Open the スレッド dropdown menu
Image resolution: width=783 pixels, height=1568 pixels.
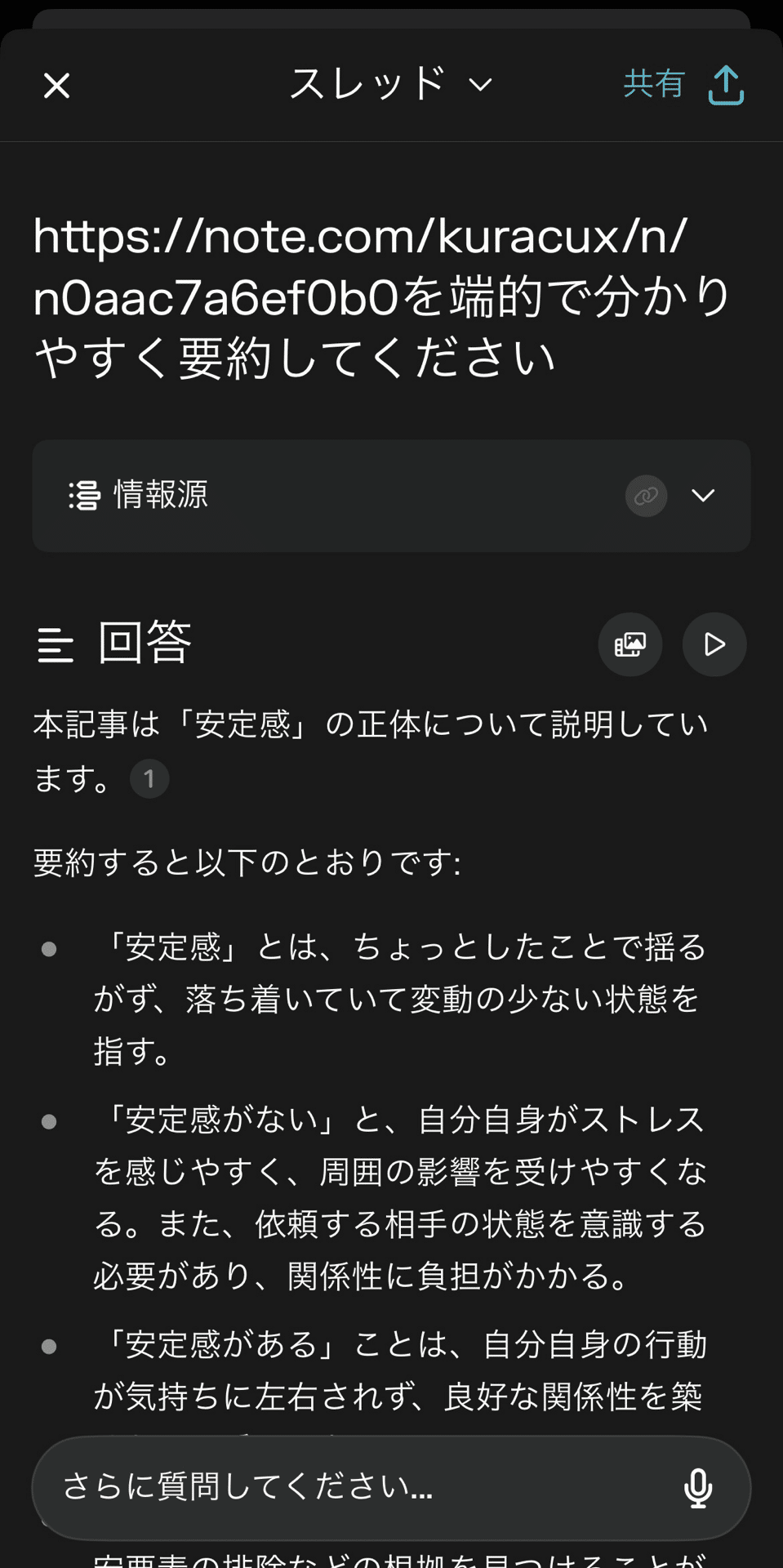tap(391, 84)
